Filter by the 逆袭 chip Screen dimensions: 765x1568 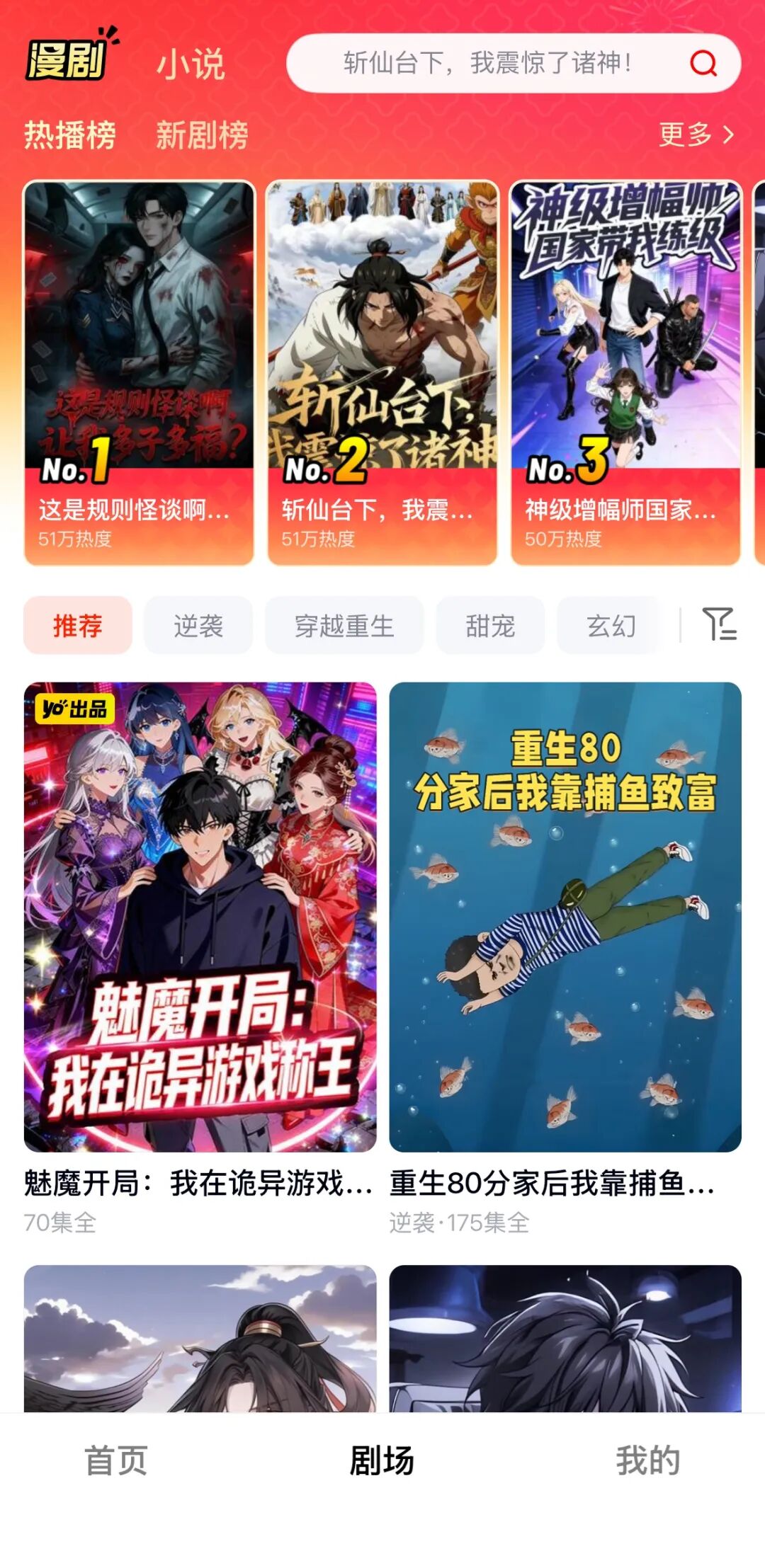coord(198,626)
